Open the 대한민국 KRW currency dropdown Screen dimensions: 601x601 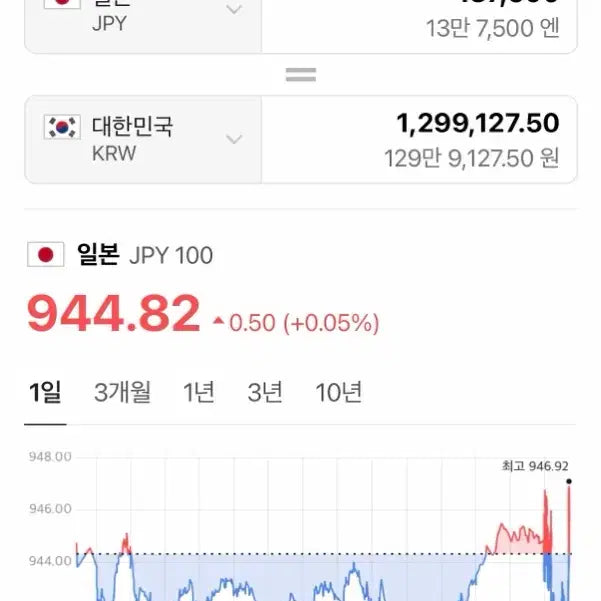tap(143, 139)
